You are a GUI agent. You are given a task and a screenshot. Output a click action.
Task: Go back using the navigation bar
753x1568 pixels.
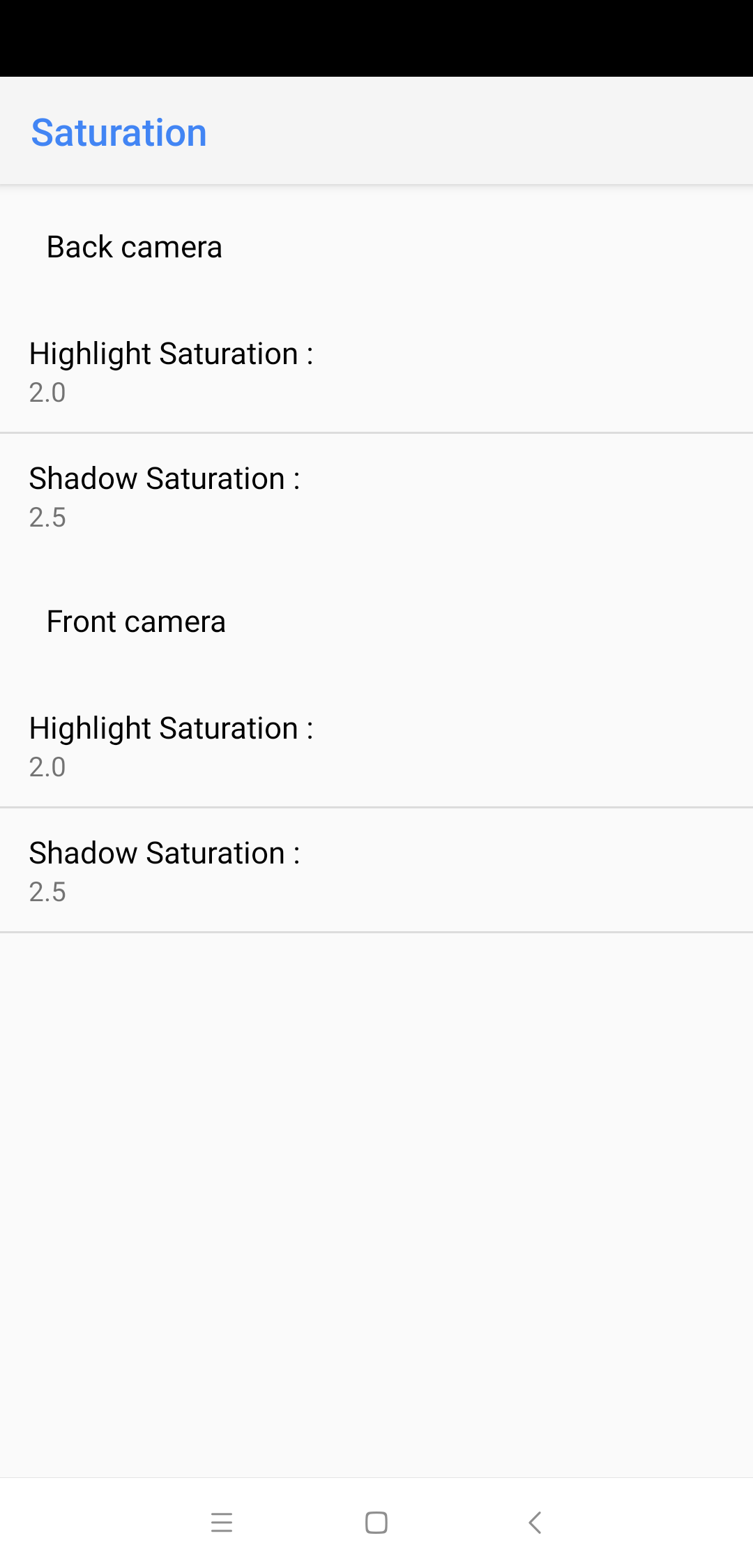coord(535,1522)
